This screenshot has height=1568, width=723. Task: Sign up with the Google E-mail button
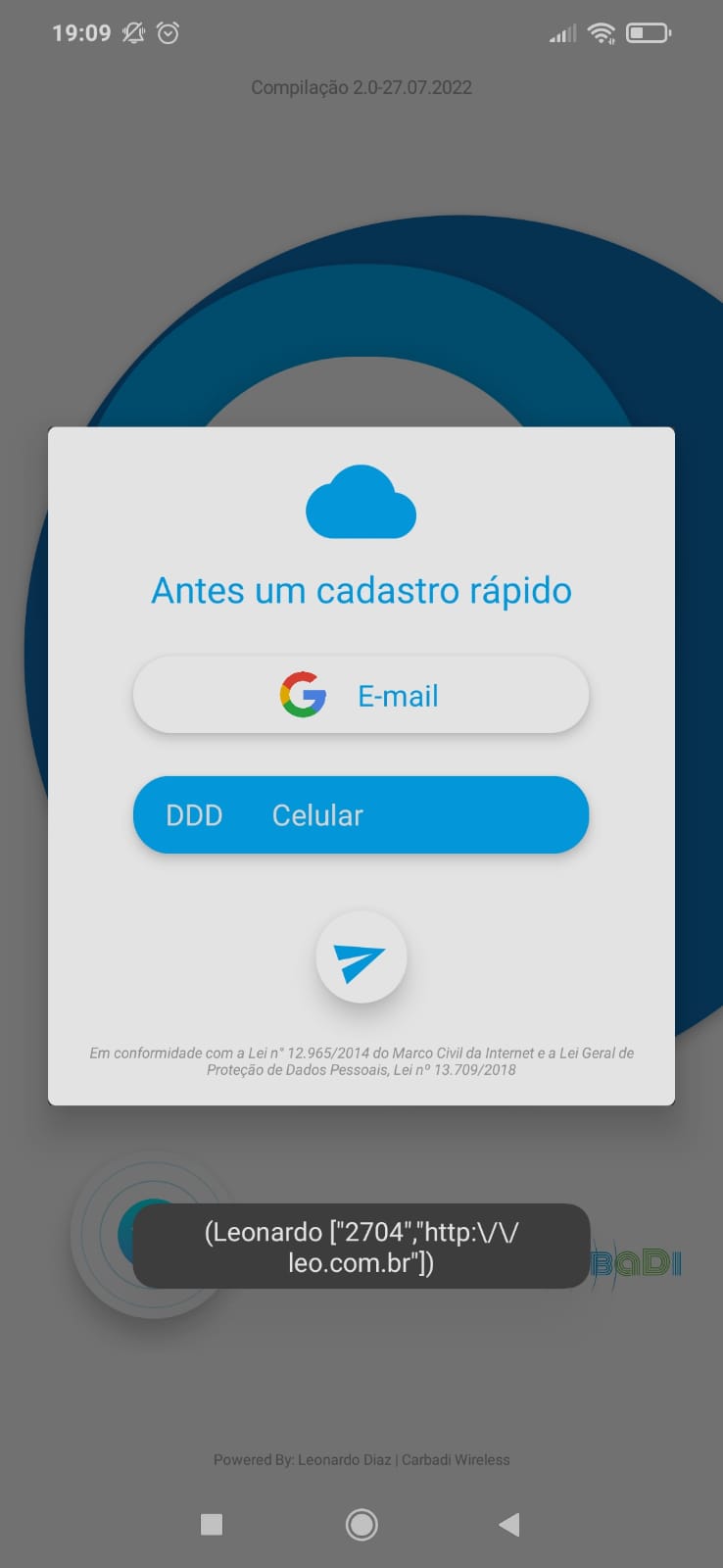tap(361, 696)
